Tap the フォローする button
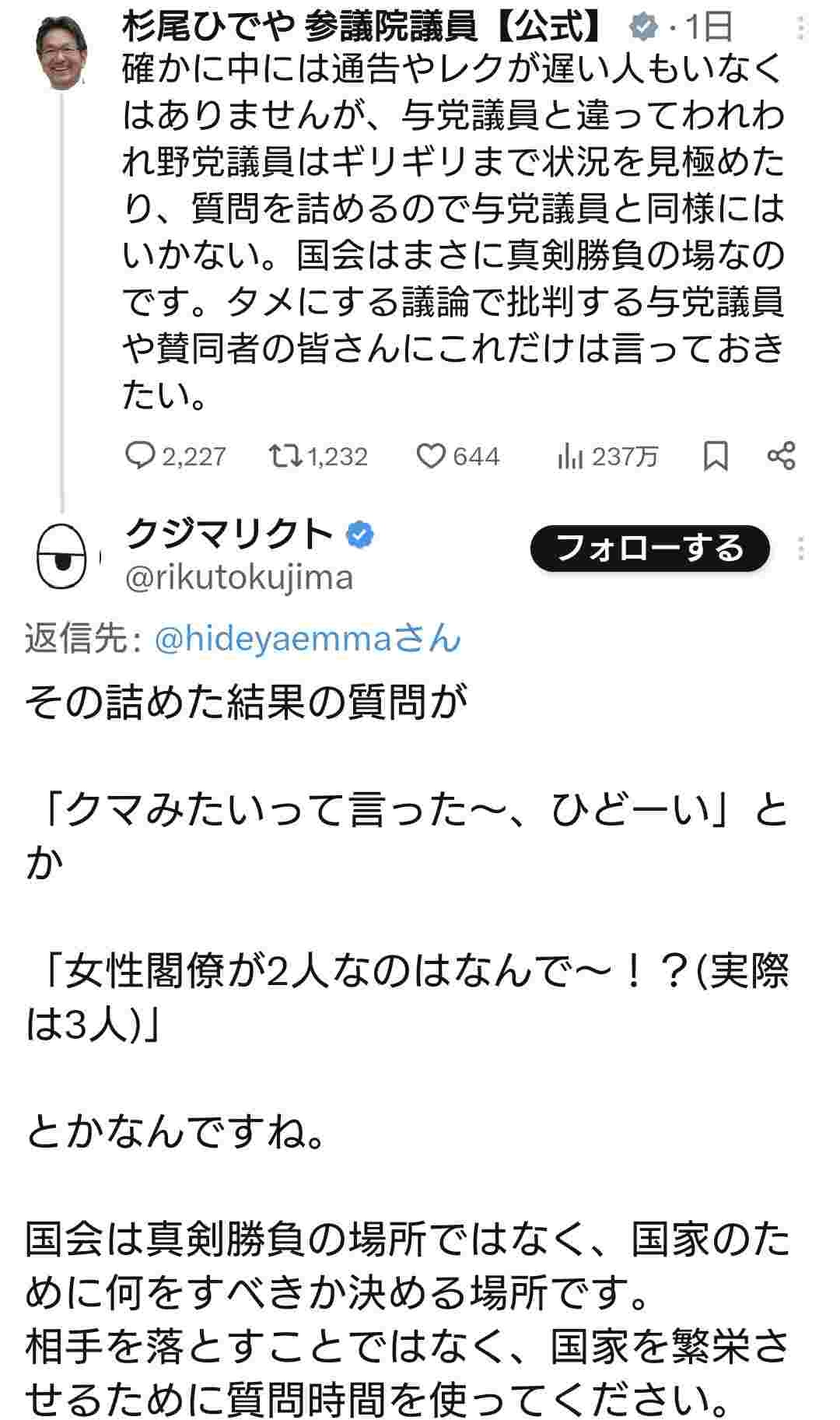The image size is (840, 1420). click(x=649, y=549)
